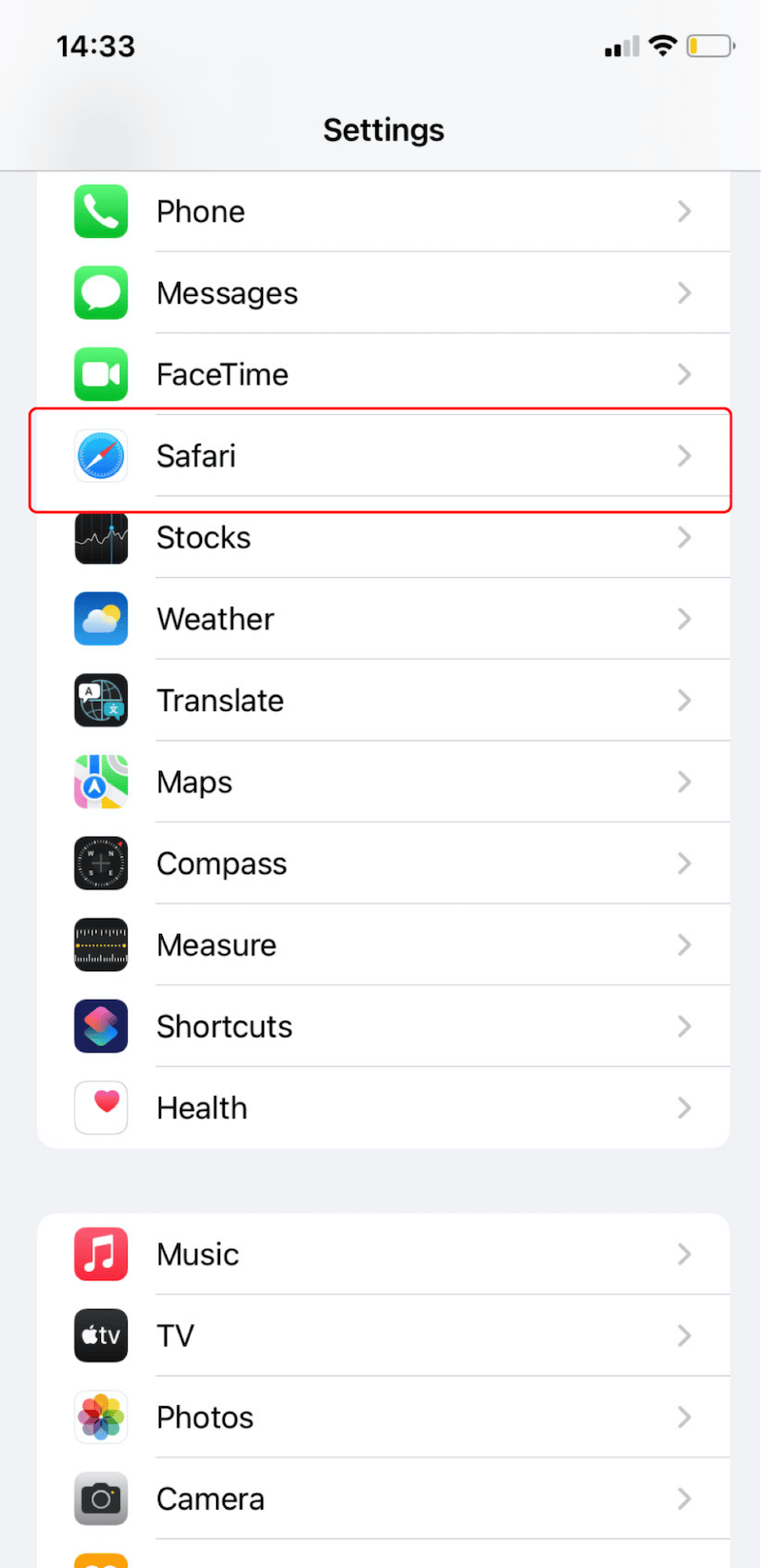762x1568 pixels.
Task: Select the Shortcuts app icon
Action: point(100,1026)
